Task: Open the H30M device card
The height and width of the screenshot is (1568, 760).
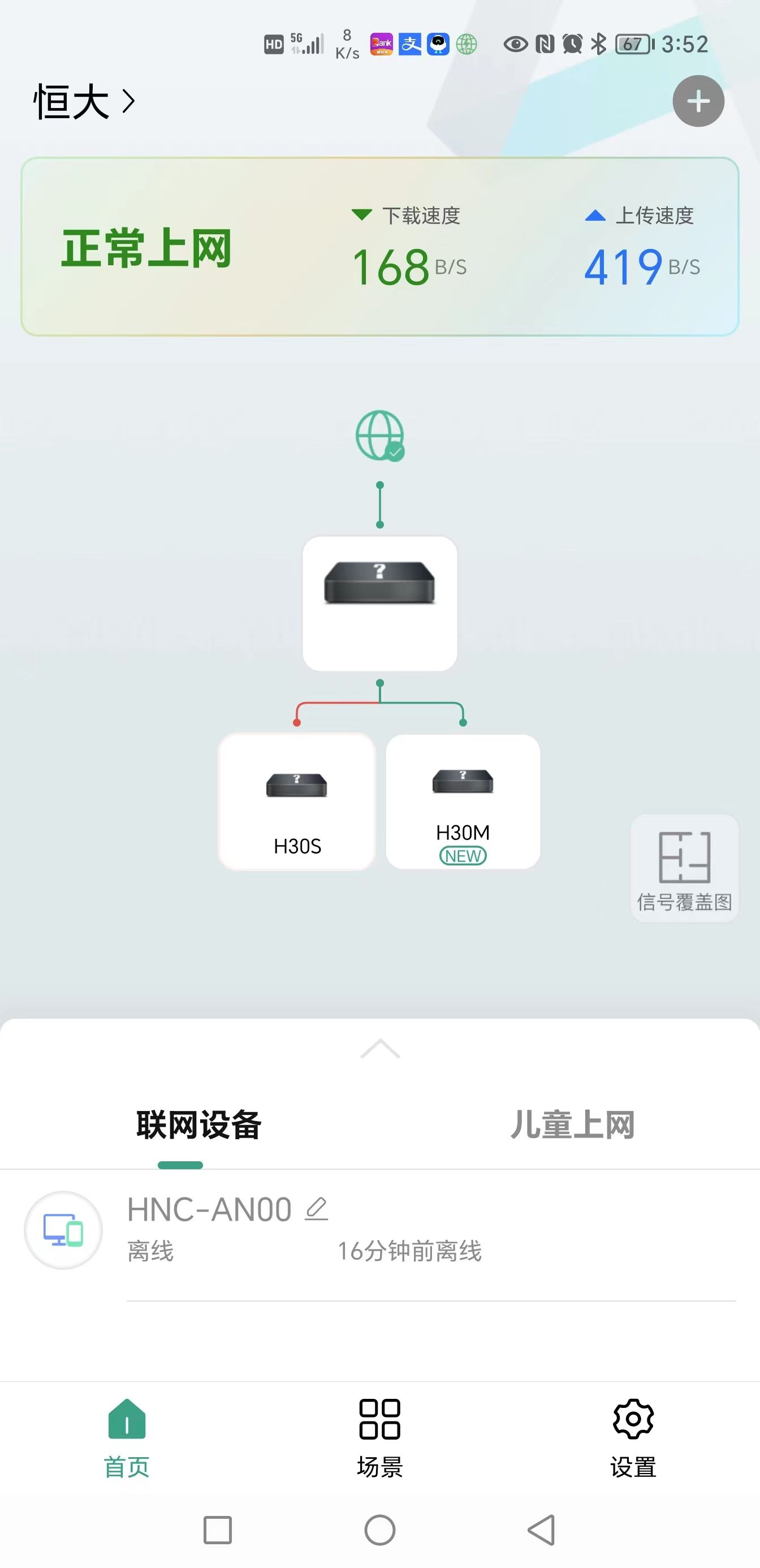Action: click(x=463, y=802)
